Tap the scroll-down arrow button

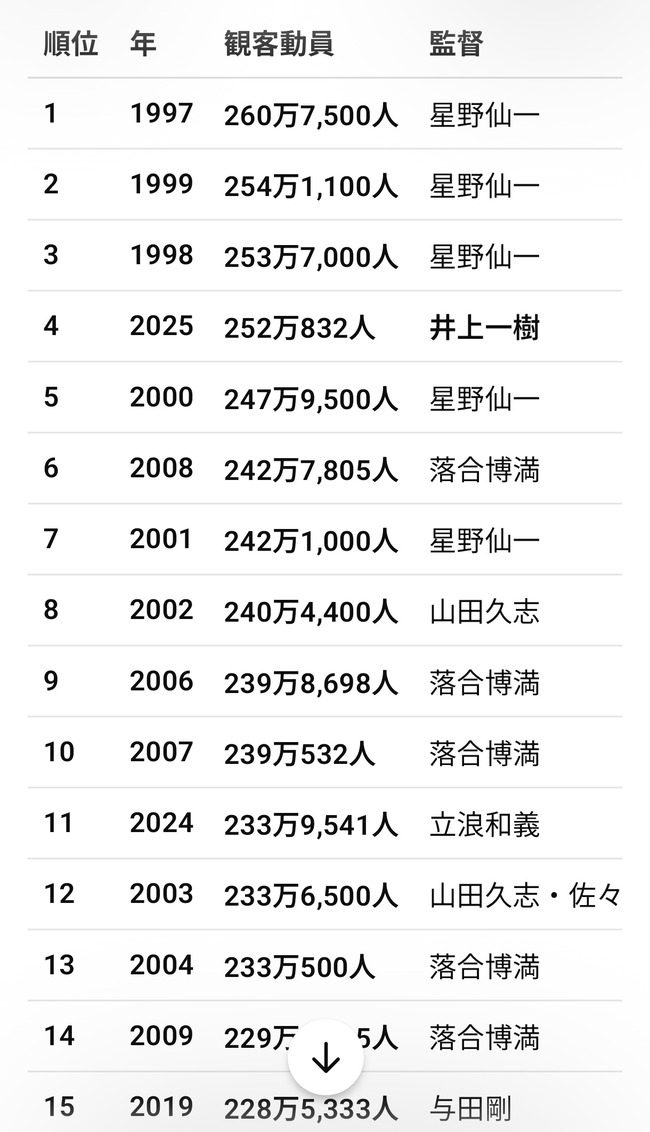(x=325, y=1058)
